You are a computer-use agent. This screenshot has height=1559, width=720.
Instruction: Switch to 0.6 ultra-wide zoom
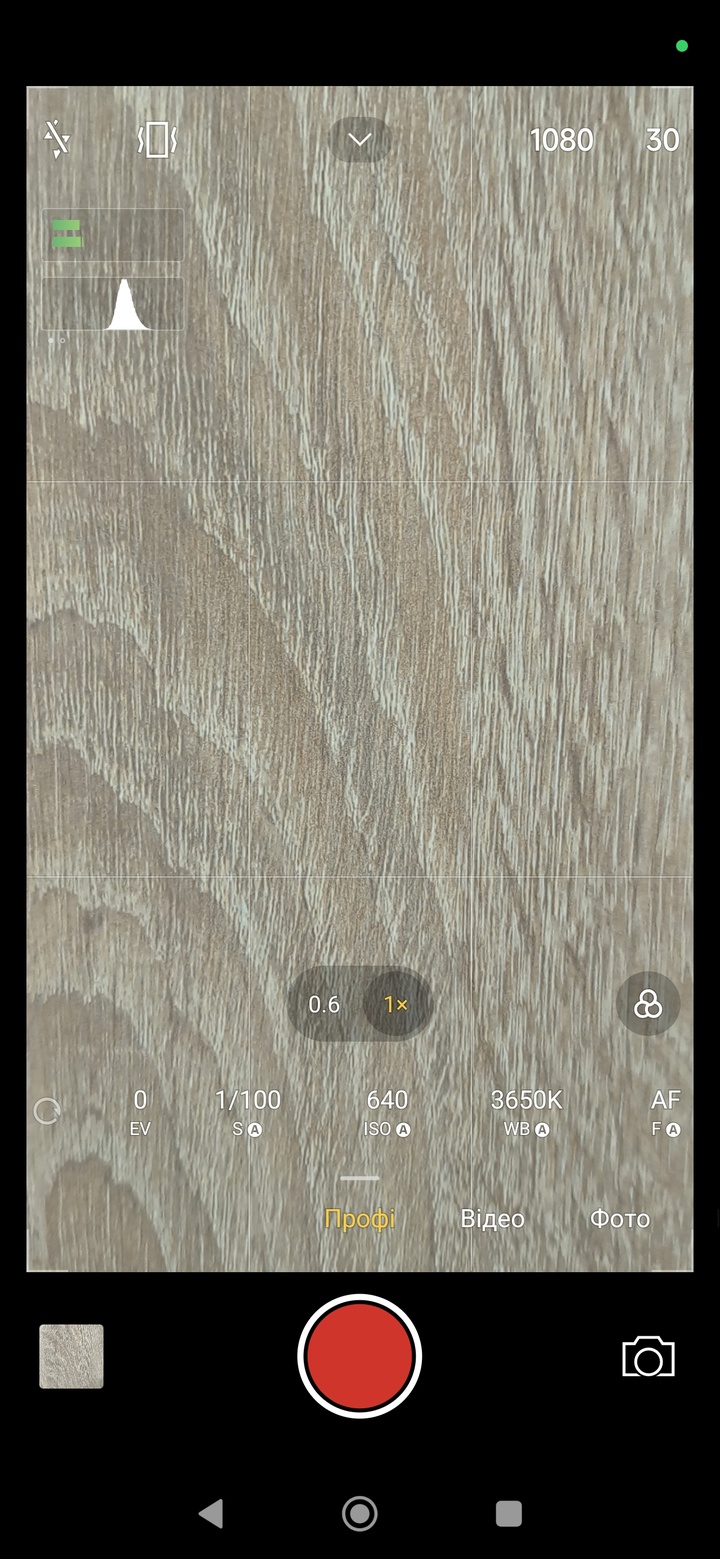click(x=324, y=1004)
